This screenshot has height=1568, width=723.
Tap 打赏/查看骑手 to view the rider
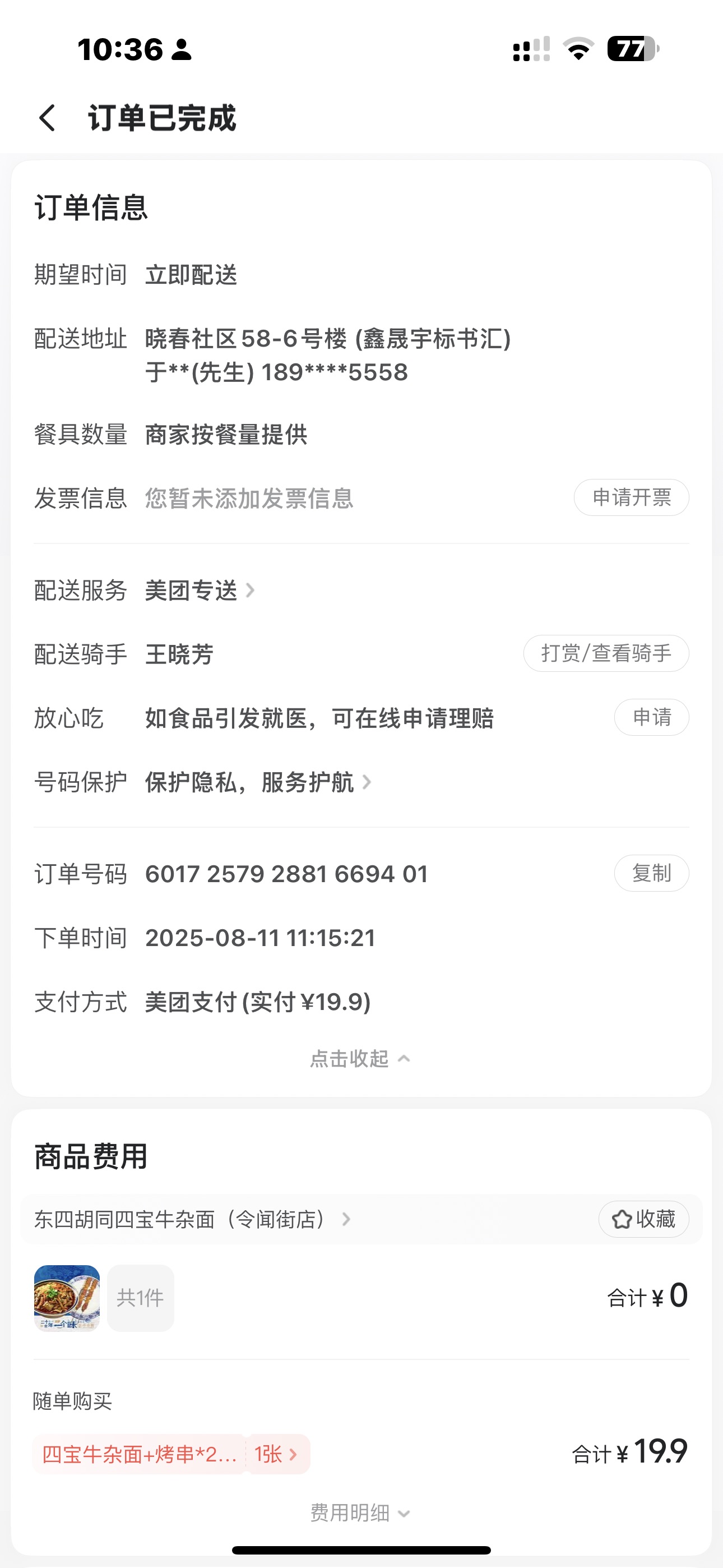tap(605, 654)
